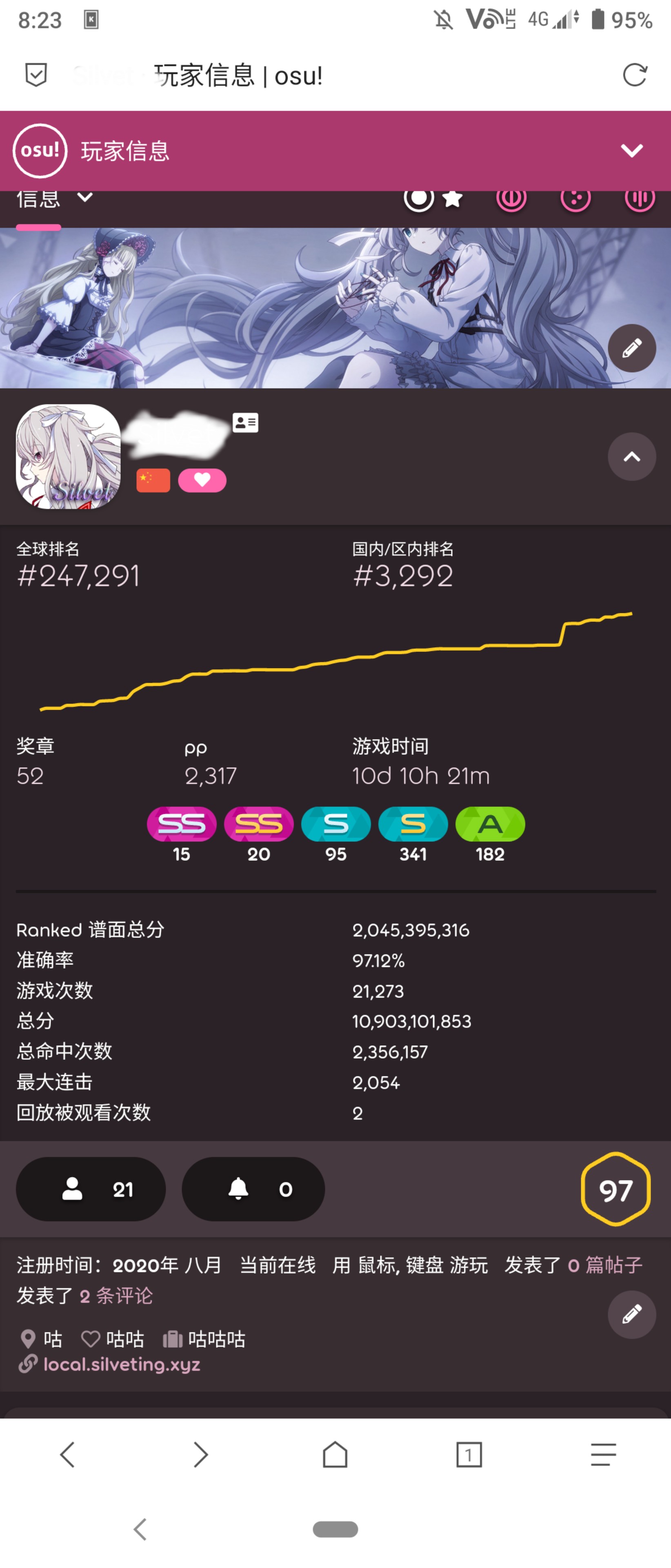The image size is (671, 1568).
Task: Open the 0 篇帖子 link
Action: coord(605,1265)
